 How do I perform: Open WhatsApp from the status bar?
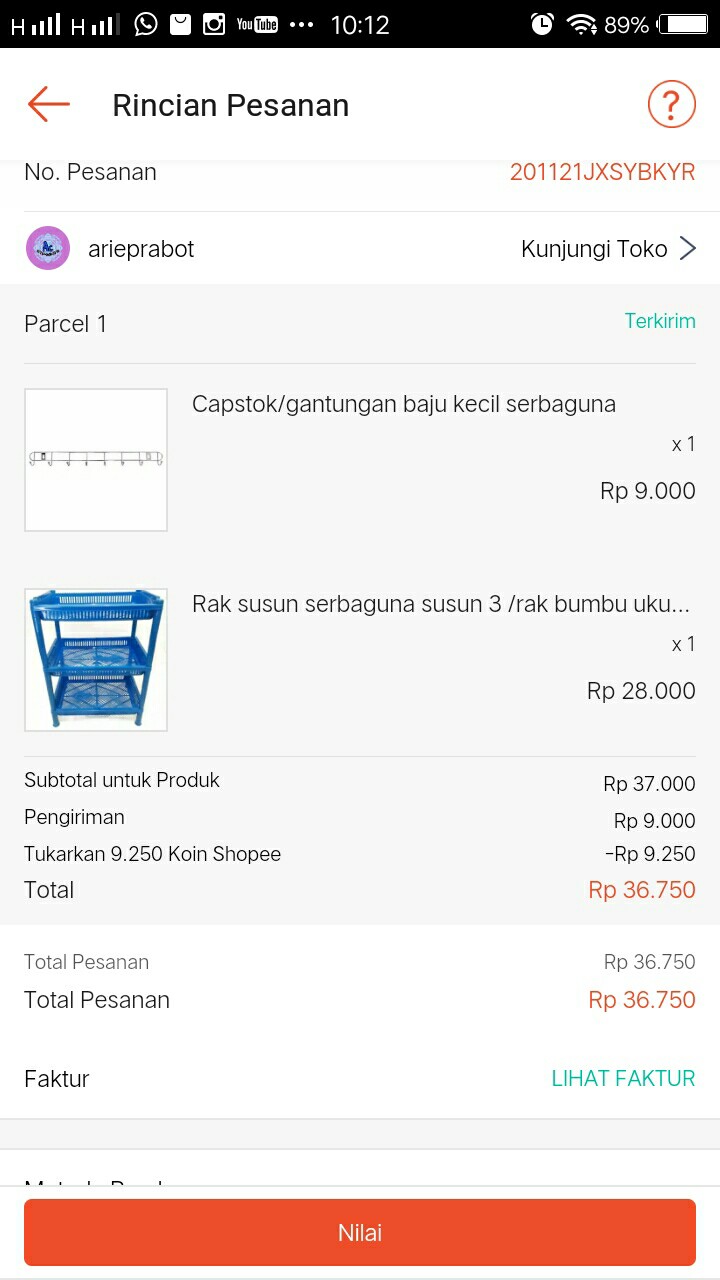pos(146,24)
